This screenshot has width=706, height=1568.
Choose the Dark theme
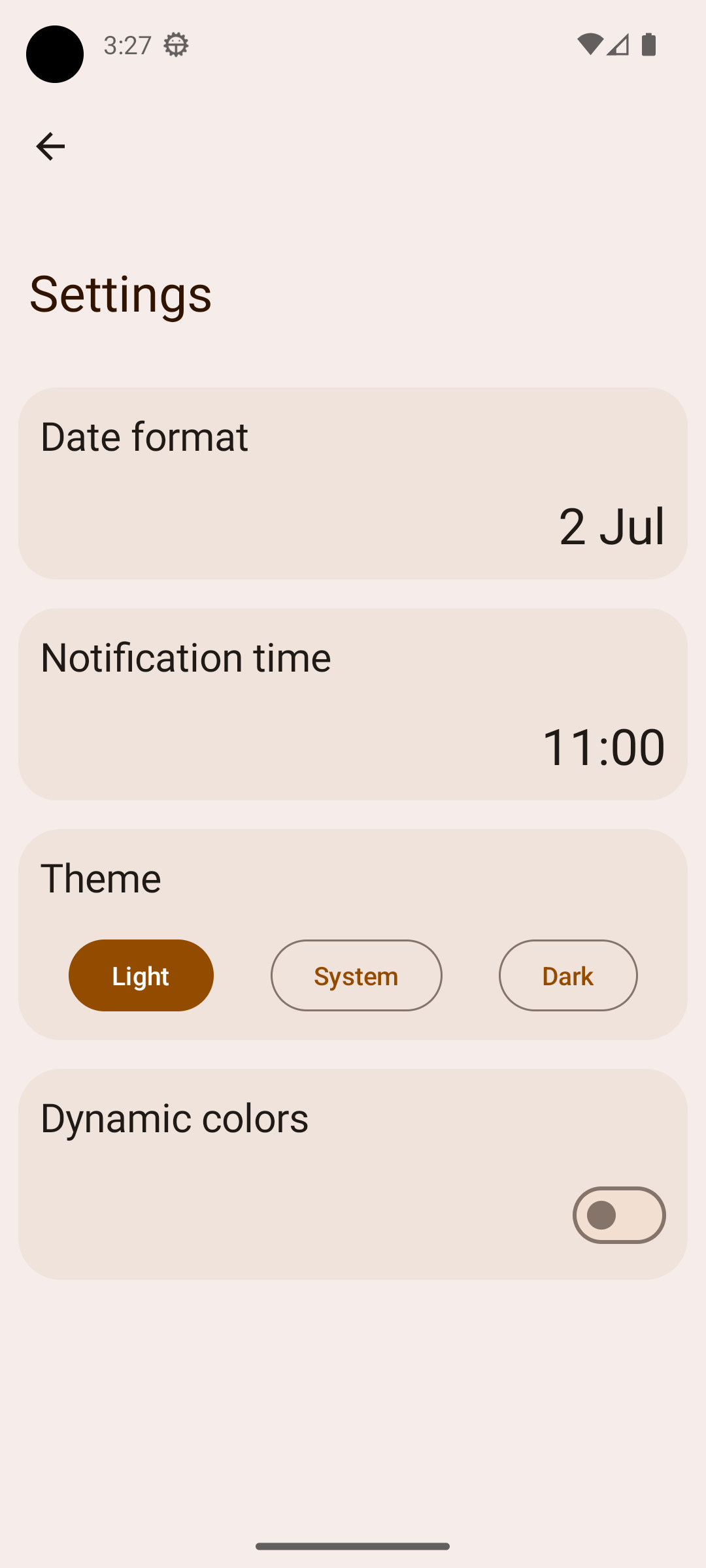567,975
